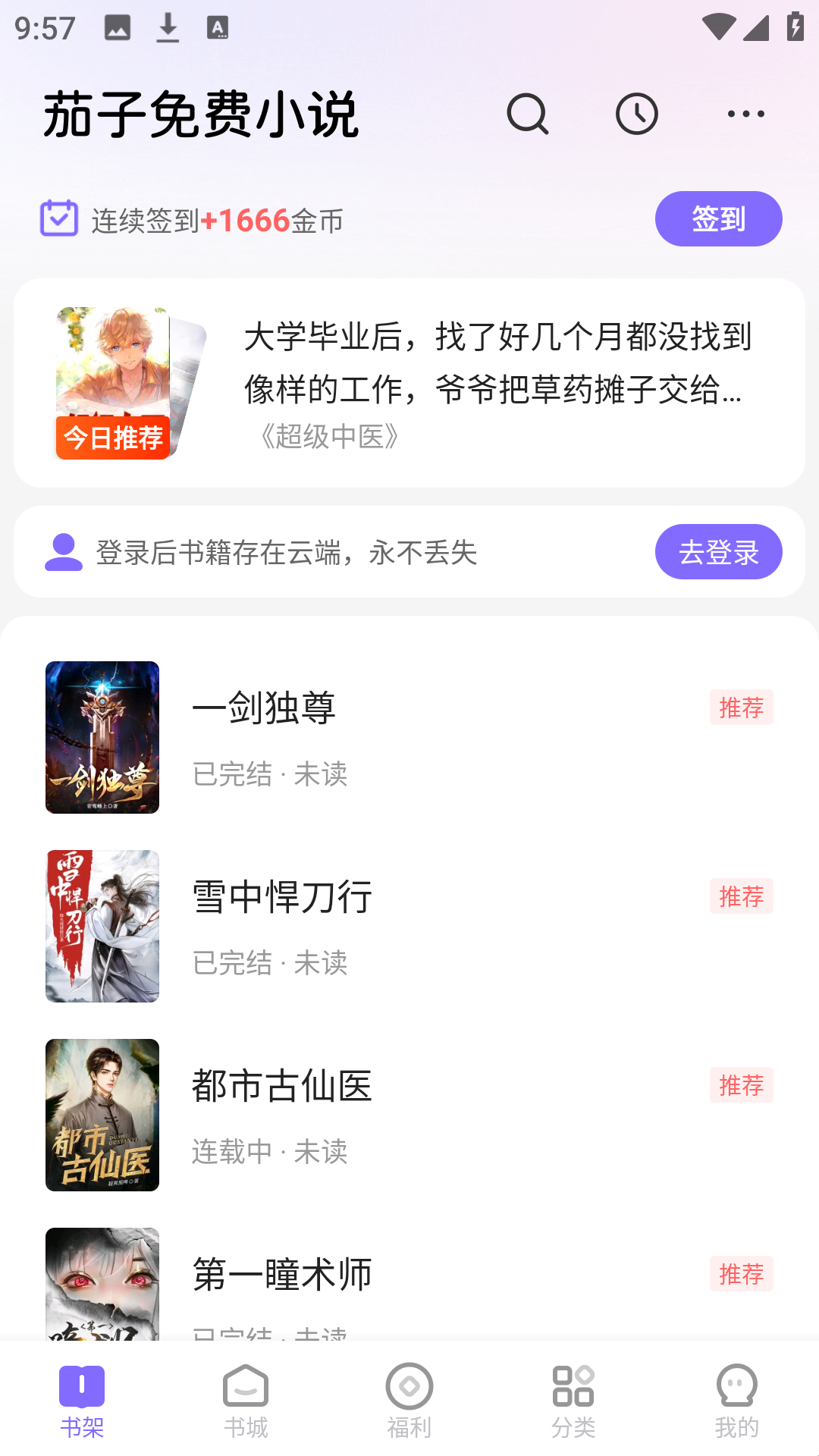The height and width of the screenshot is (1456, 819).
Task: Switch to the 分类 tab
Action: pyautogui.click(x=573, y=1401)
